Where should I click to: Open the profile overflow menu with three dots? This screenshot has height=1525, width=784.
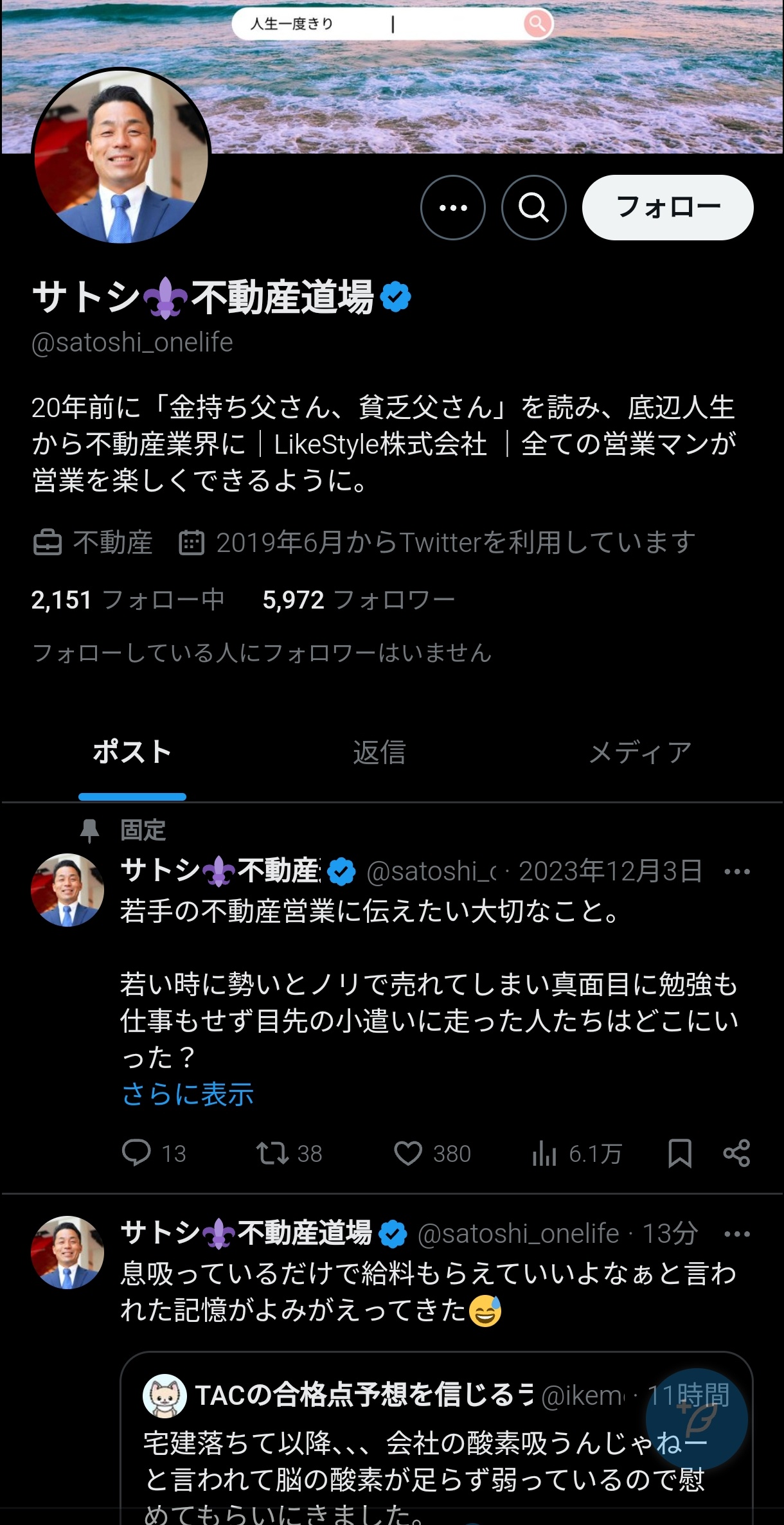coord(452,208)
